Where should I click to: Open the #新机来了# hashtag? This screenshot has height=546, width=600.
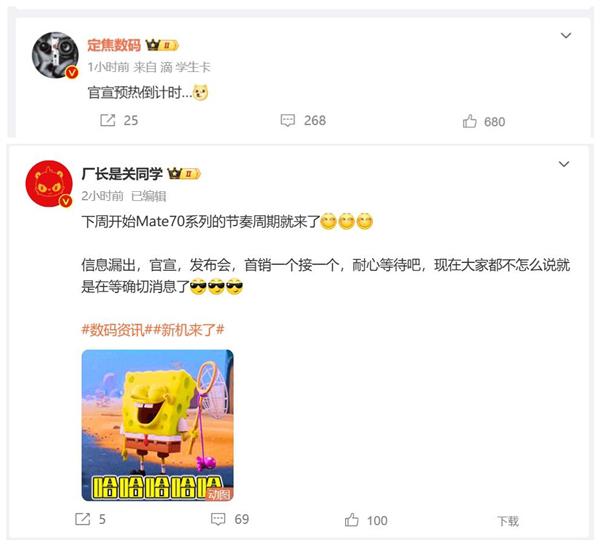click(x=187, y=329)
